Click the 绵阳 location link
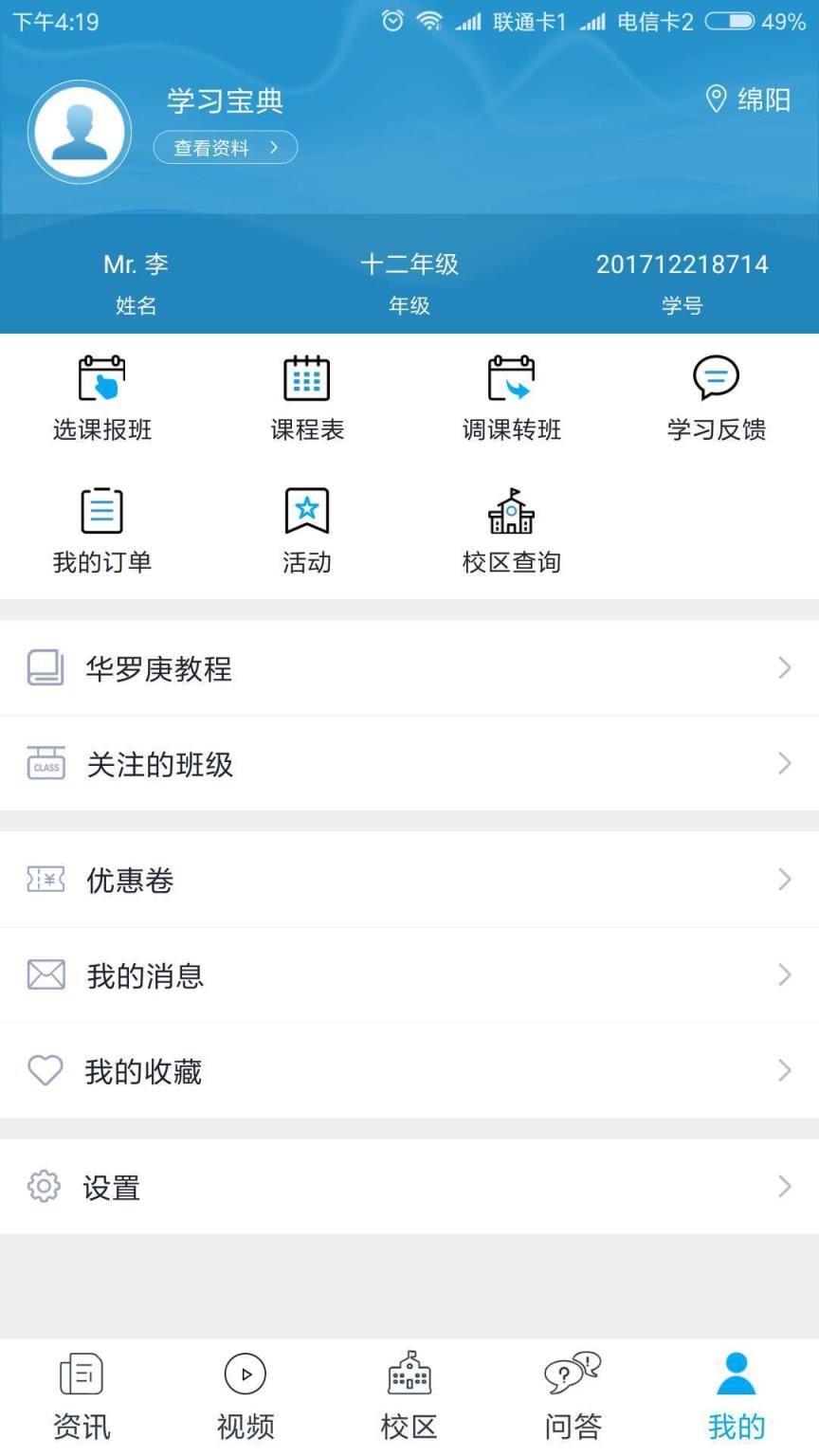 (748, 100)
